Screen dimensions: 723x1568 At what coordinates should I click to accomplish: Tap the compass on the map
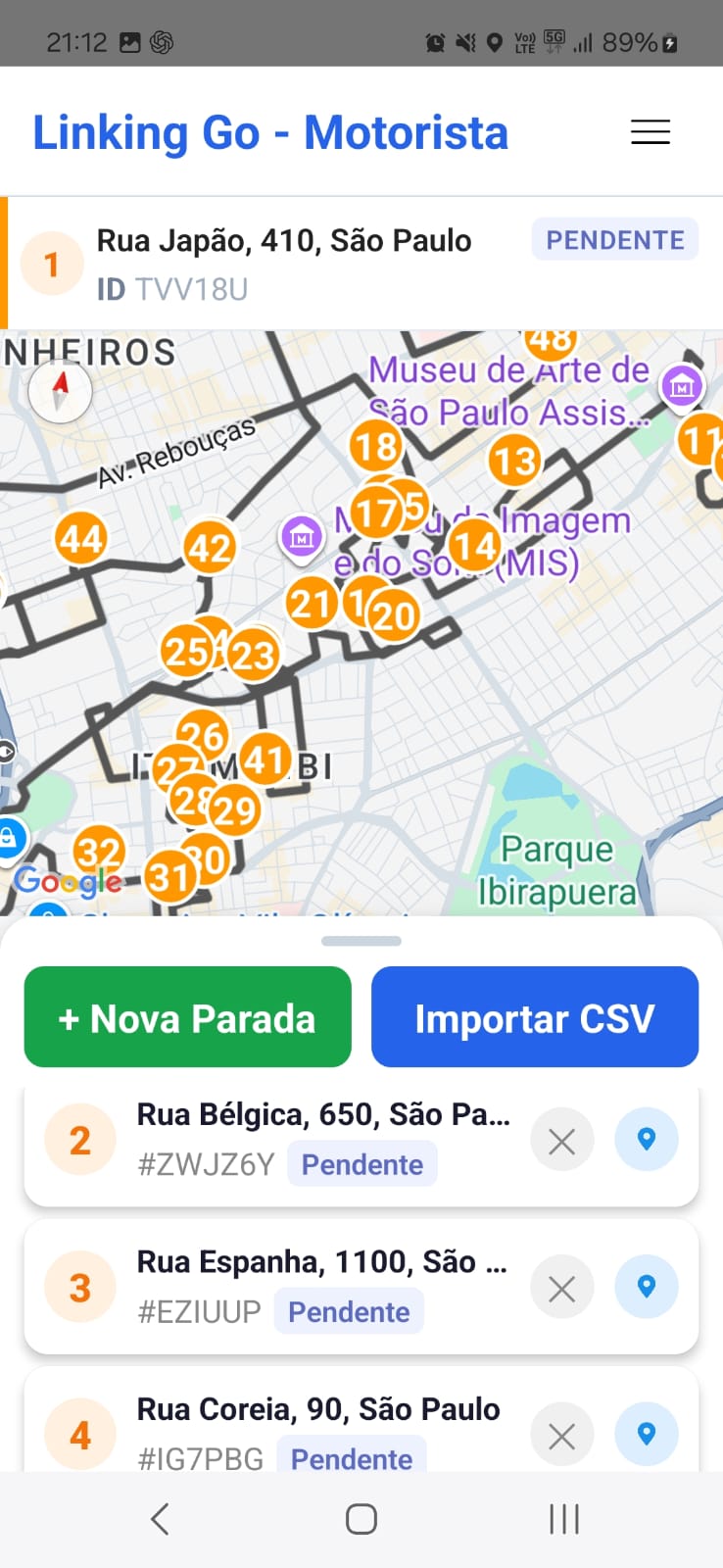pos(60,391)
